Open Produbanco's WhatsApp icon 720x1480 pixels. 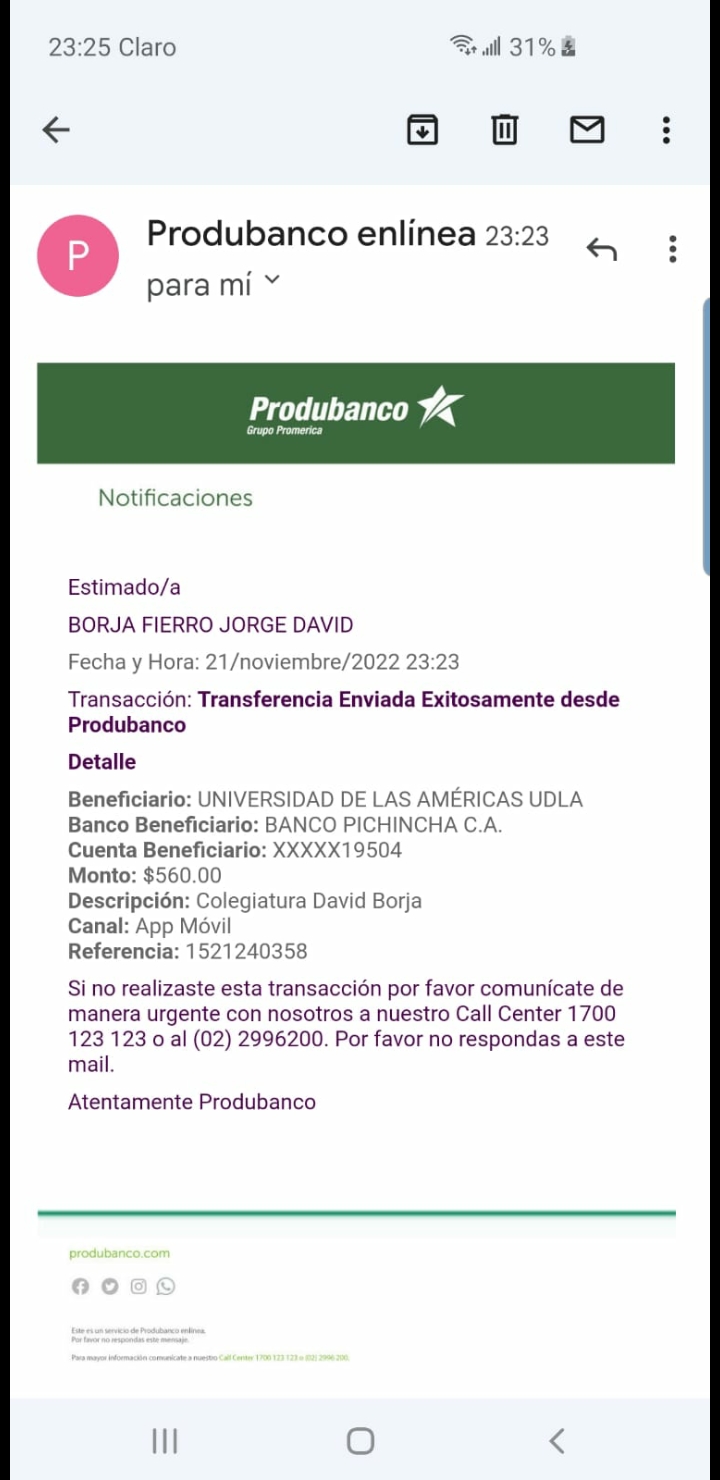(166, 1287)
